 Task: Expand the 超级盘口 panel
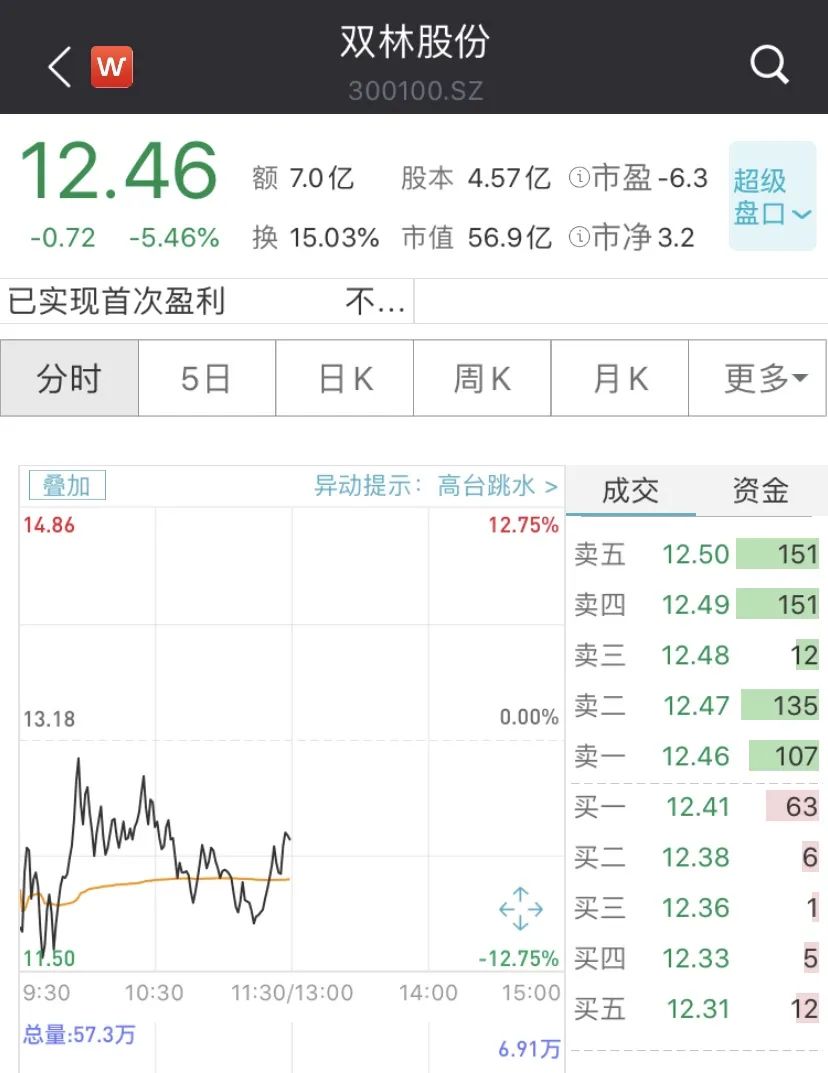[772, 197]
